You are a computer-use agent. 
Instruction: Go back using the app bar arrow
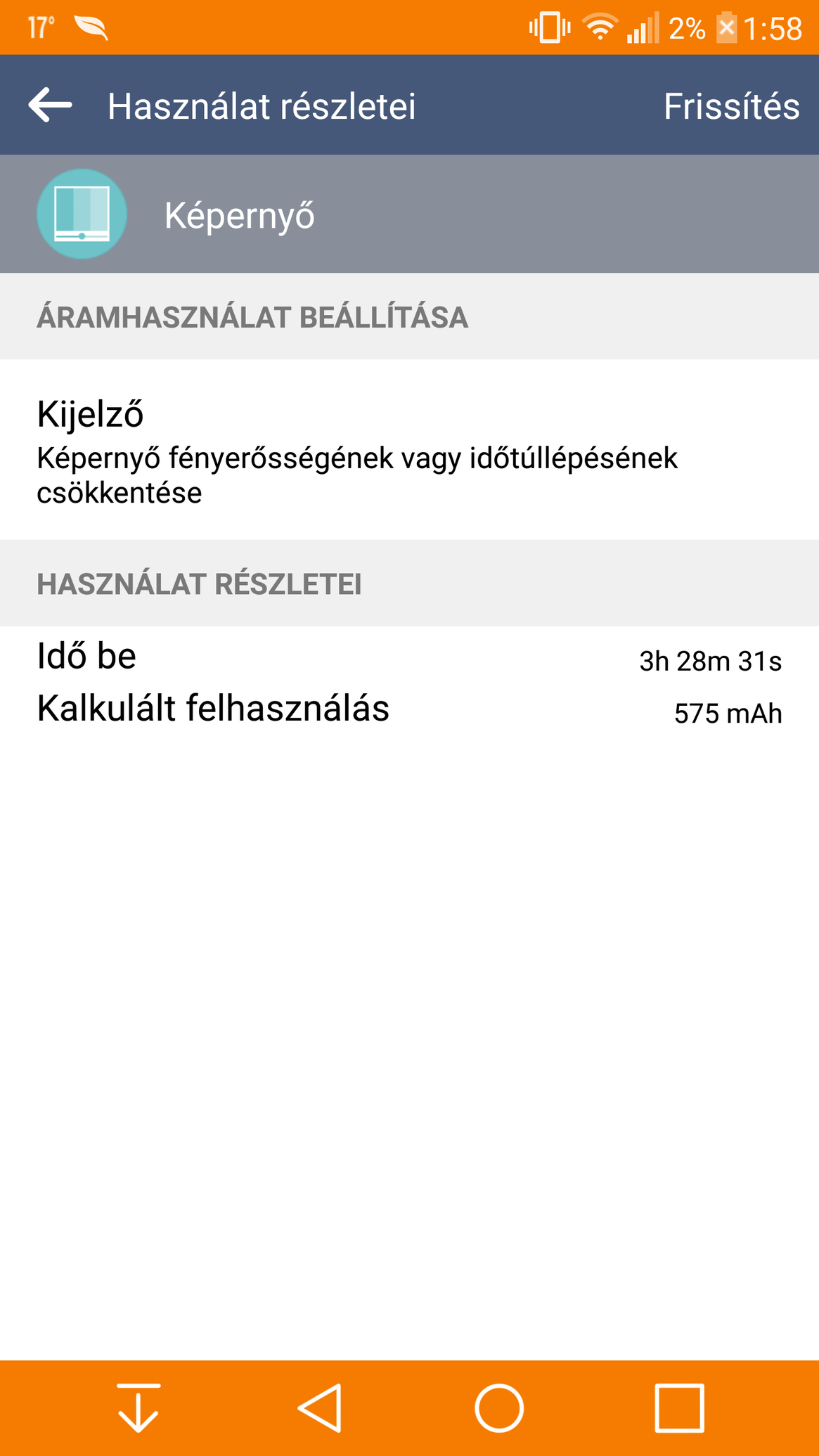pyautogui.click(x=51, y=105)
